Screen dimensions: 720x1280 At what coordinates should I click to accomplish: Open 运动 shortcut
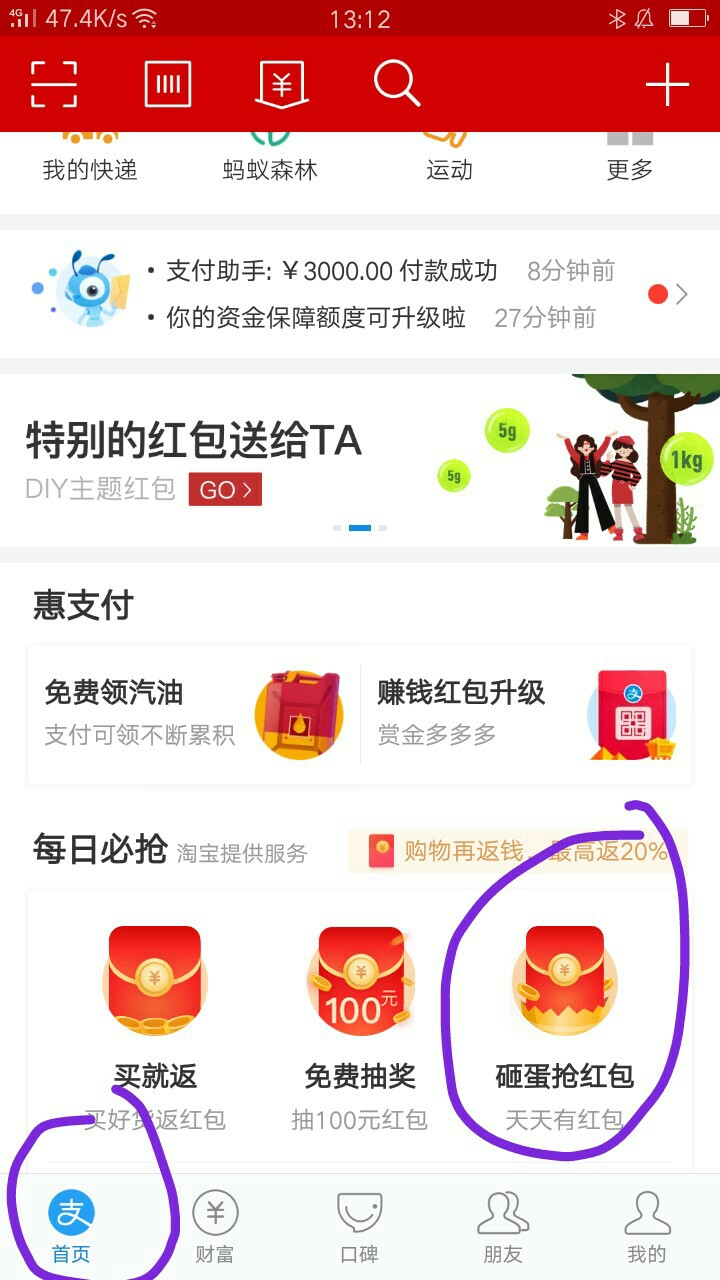pos(449,158)
